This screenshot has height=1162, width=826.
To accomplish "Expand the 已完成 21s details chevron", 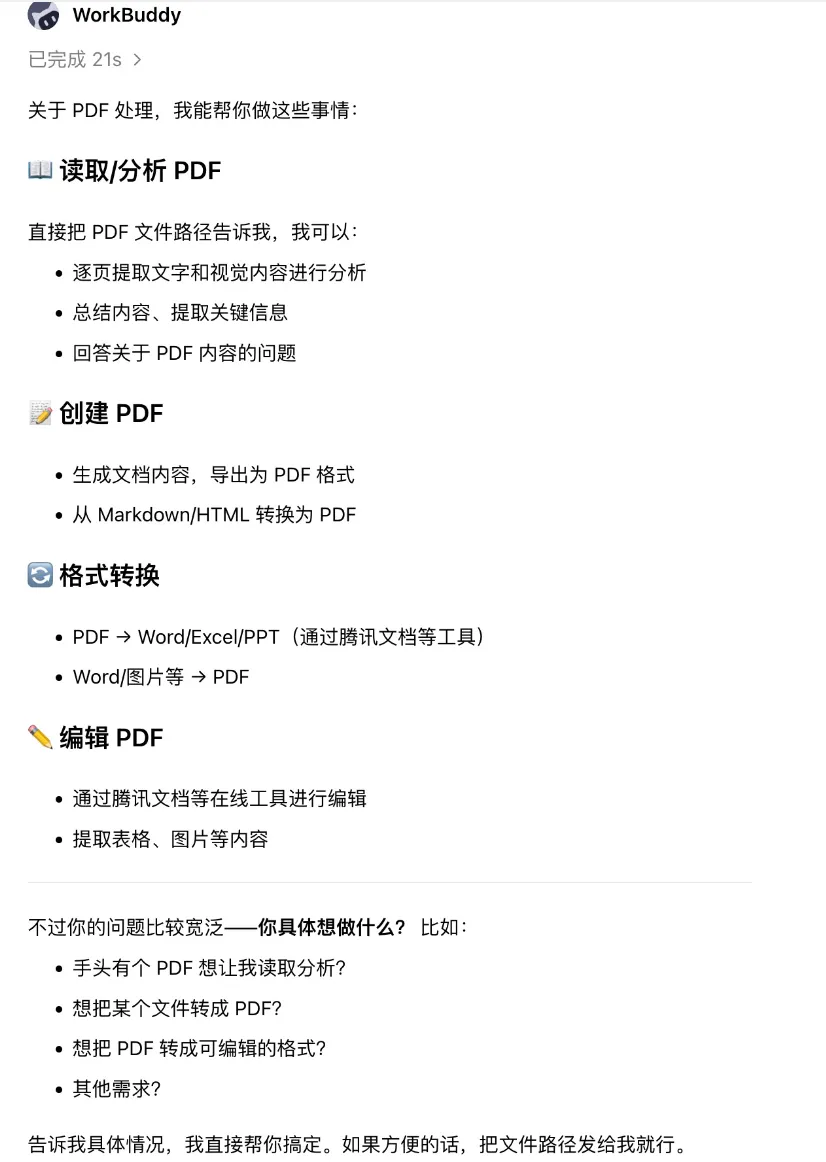I will (137, 60).
